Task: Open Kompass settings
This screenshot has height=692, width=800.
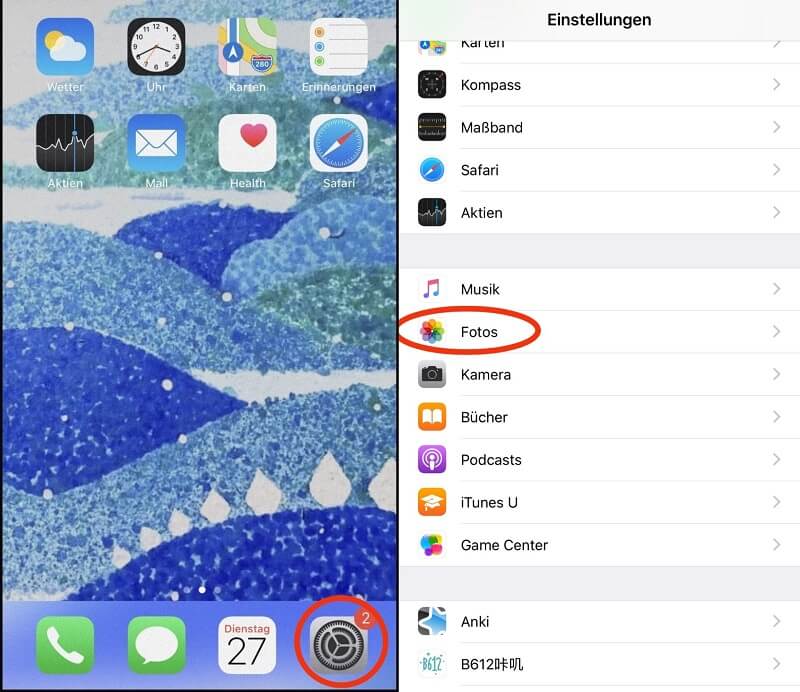Action: coord(600,85)
